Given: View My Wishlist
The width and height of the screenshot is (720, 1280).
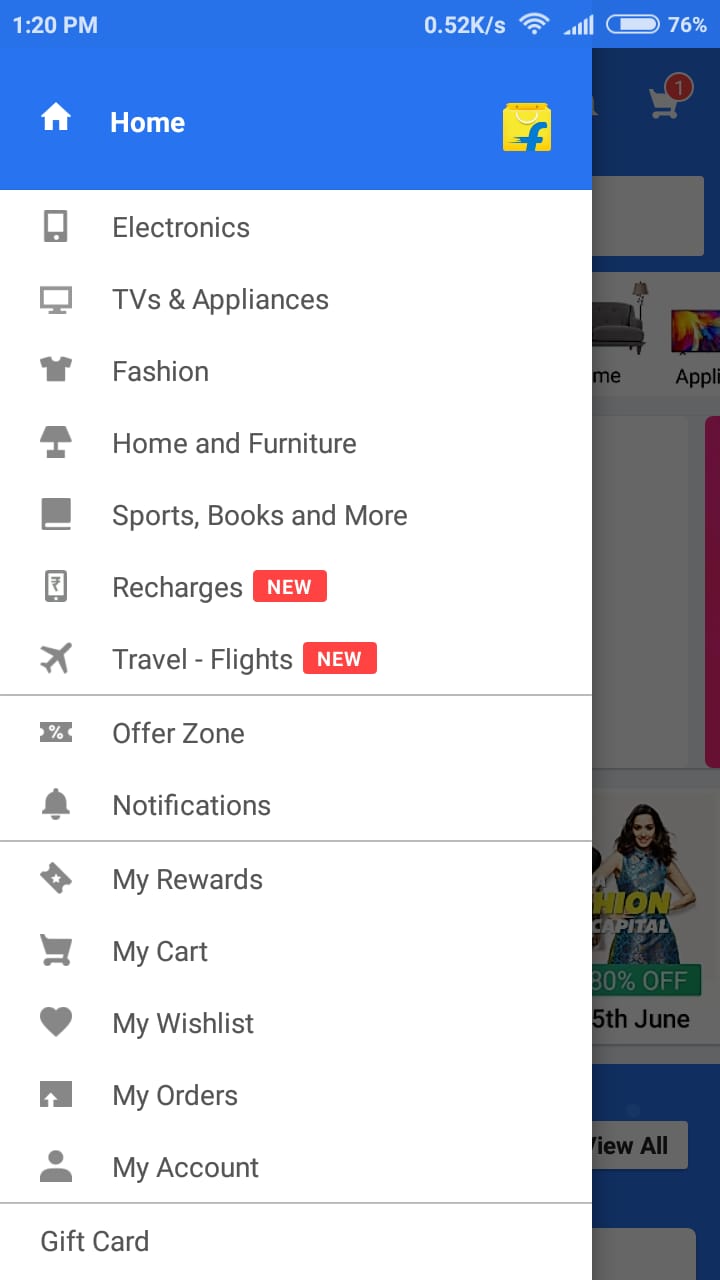Looking at the screenshot, I should (296, 1023).
